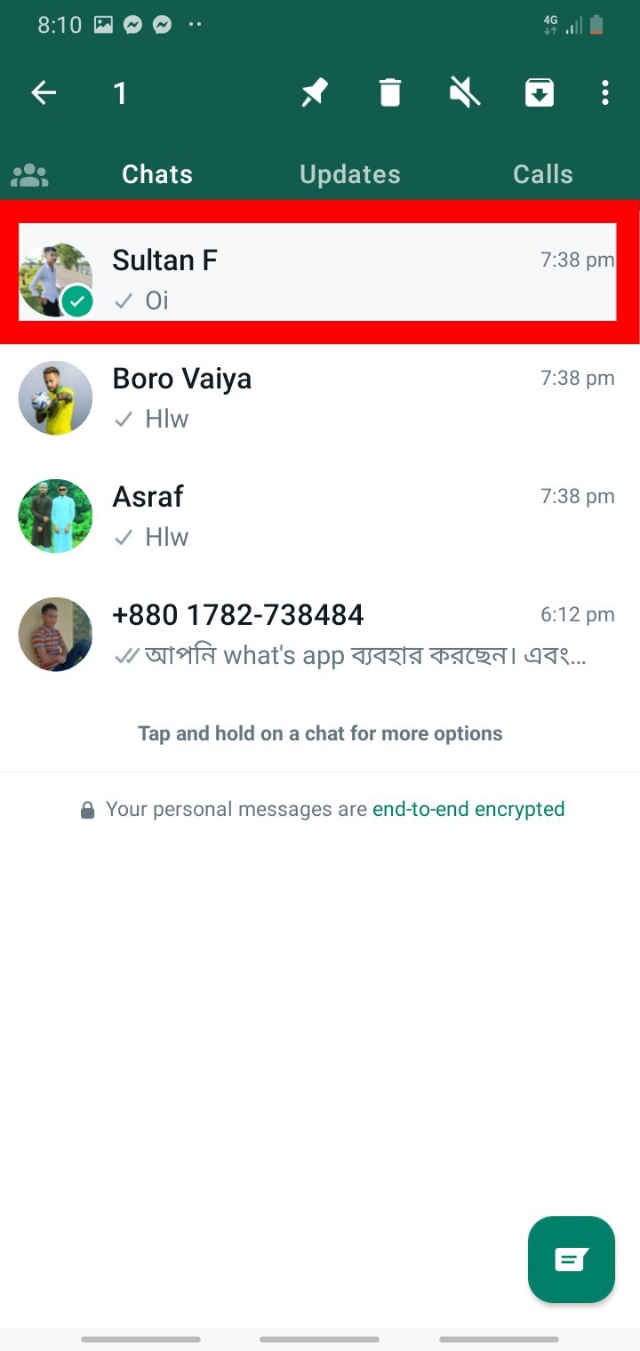Pin the selected chat
640x1351 pixels.
click(314, 94)
